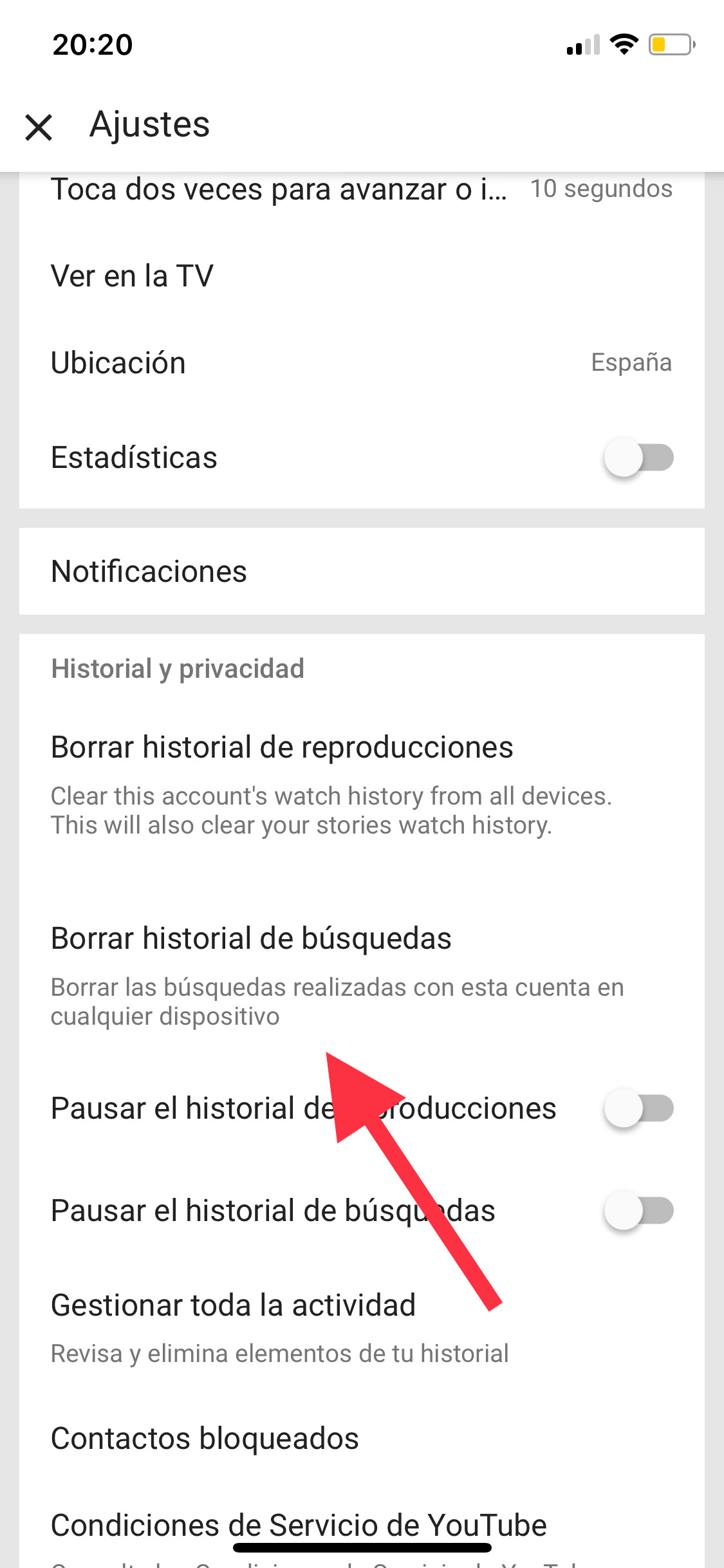Click the Wi-Fi icon in status bar

pyautogui.click(x=623, y=43)
